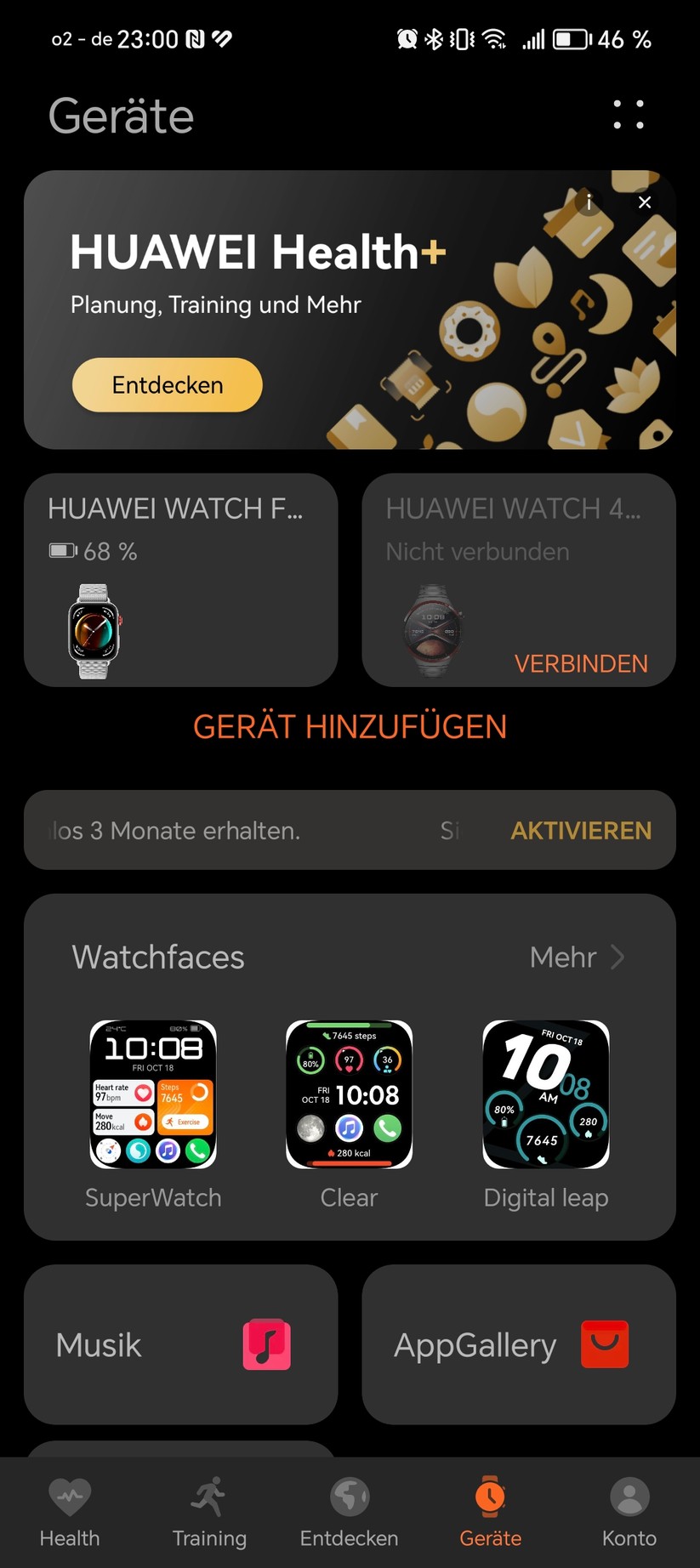The width and height of the screenshot is (700, 1568).
Task: Tap VERBINDEN for HUAWEI WATCH 4
Action: (581, 663)
